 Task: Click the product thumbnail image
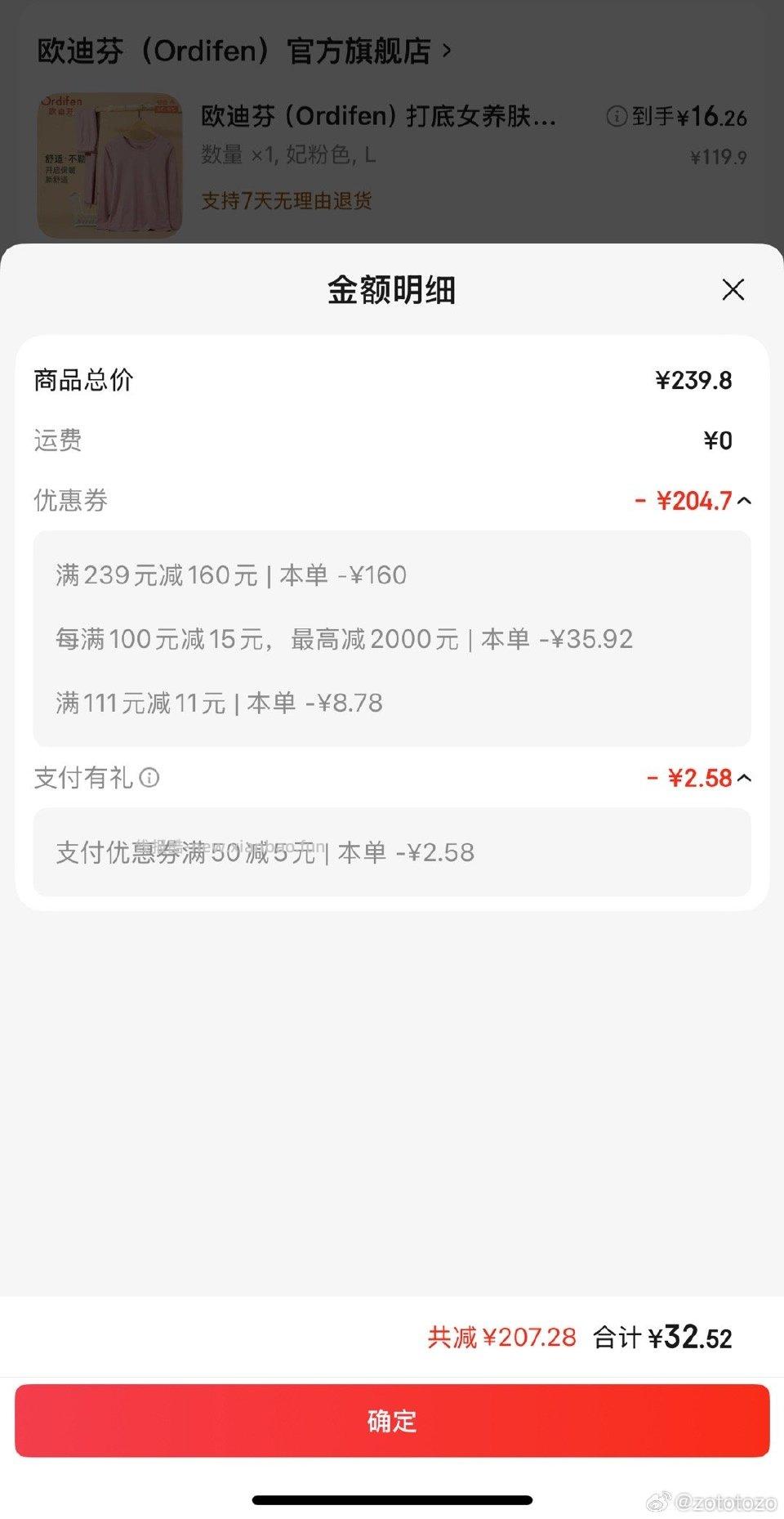coord(108,163)
